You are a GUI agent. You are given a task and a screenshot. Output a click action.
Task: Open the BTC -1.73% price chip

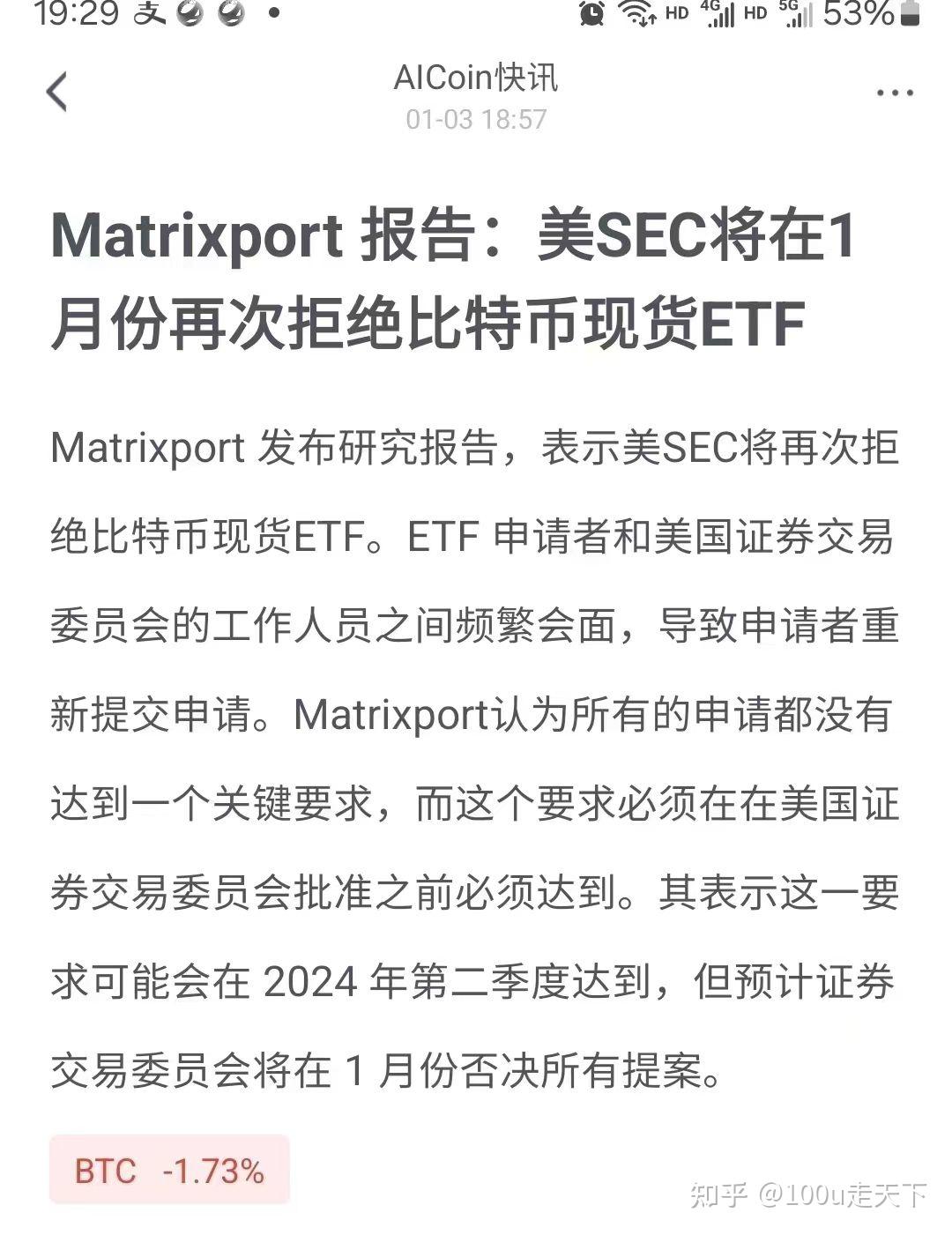pos(169,1170)
